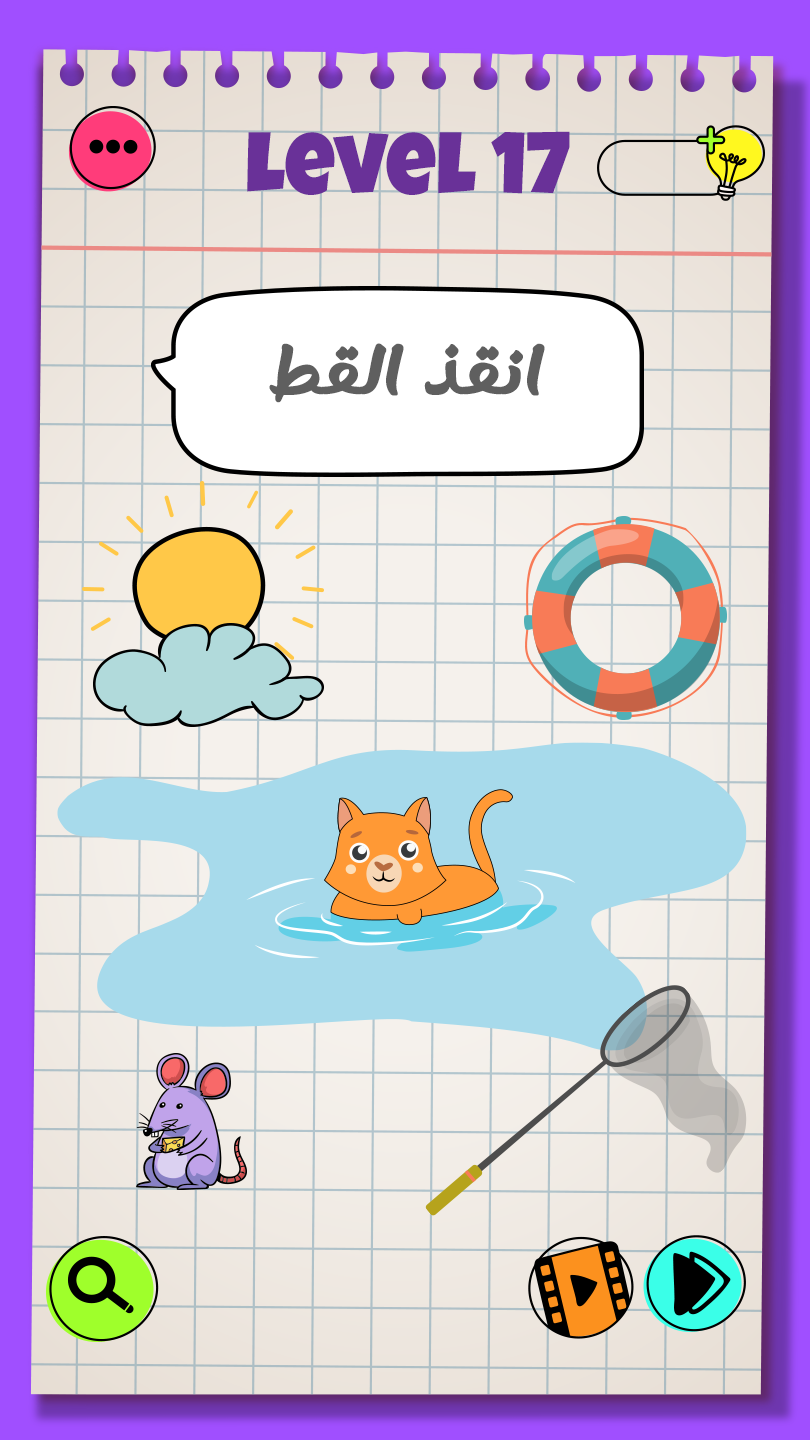Tap the green magnifying glass hint button
Screen dimensions: 810x1440
pos(103,1288)
